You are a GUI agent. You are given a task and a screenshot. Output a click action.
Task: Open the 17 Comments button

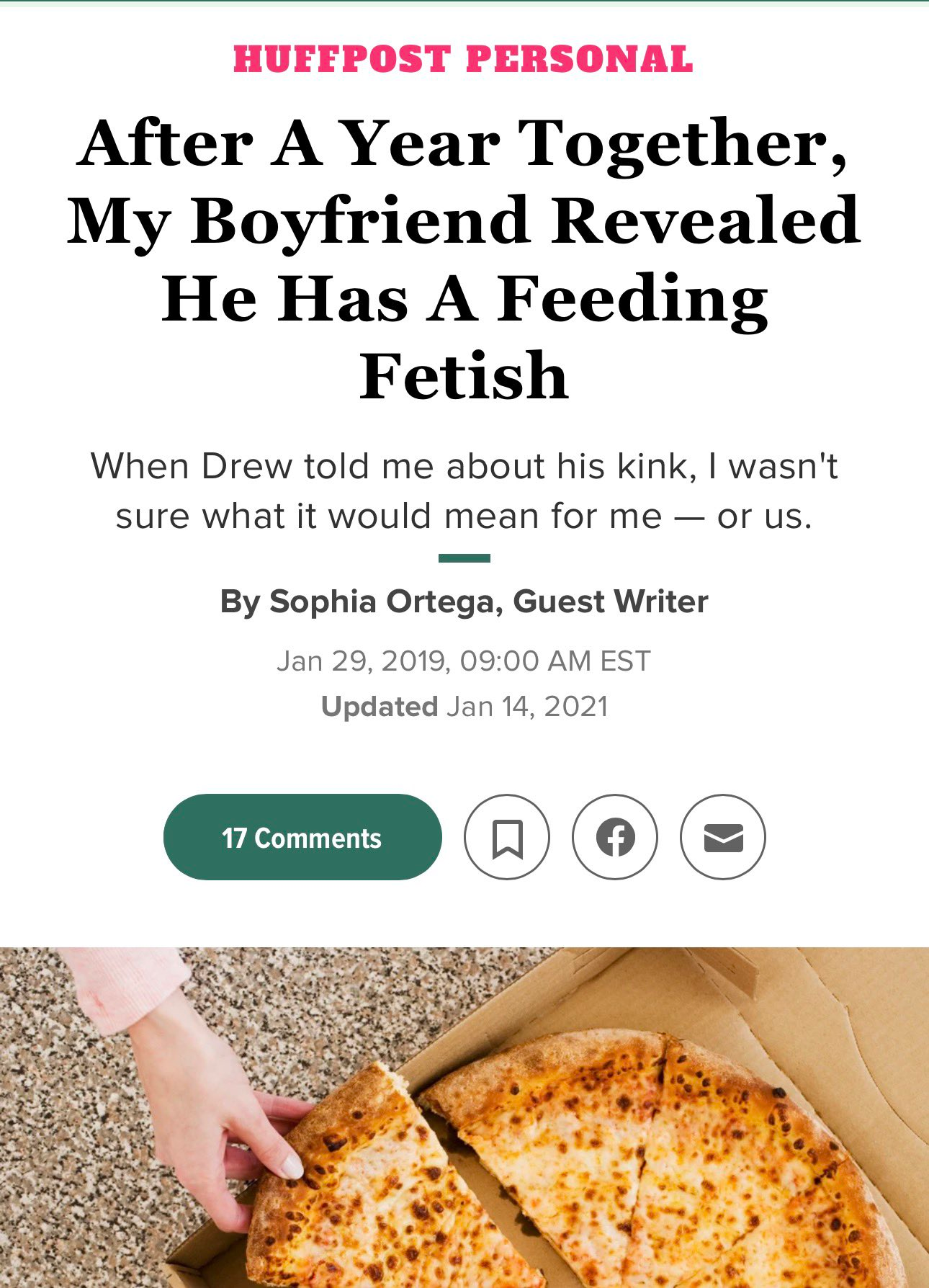pyautogui.click(x=302, y=837)
